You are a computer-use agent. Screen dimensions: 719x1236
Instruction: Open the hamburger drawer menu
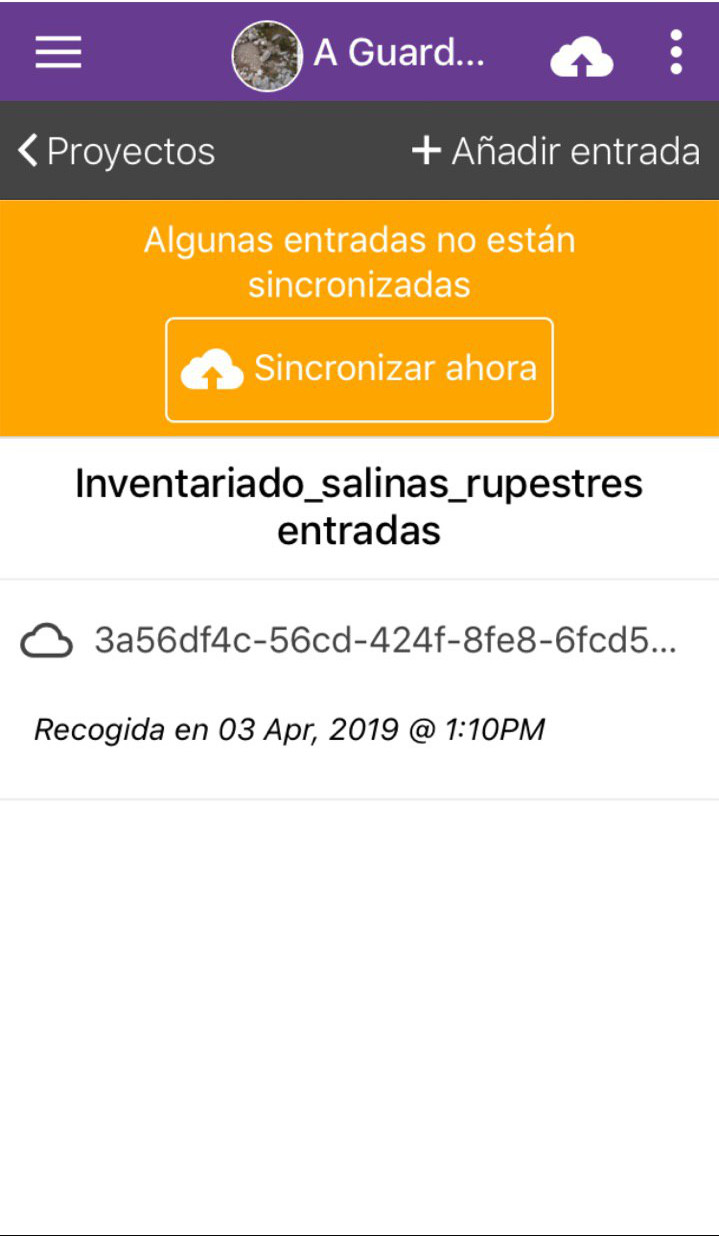(x=58, y=52)
